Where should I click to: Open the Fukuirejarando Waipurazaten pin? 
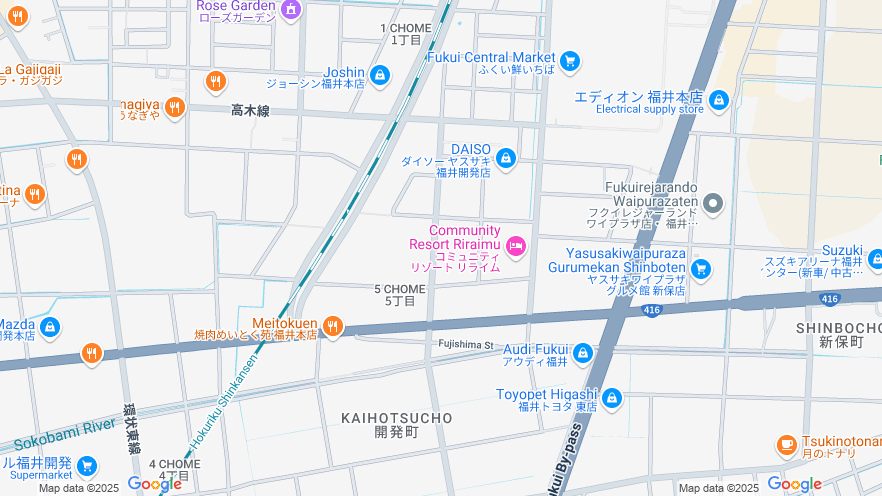[x=713, y=204]
